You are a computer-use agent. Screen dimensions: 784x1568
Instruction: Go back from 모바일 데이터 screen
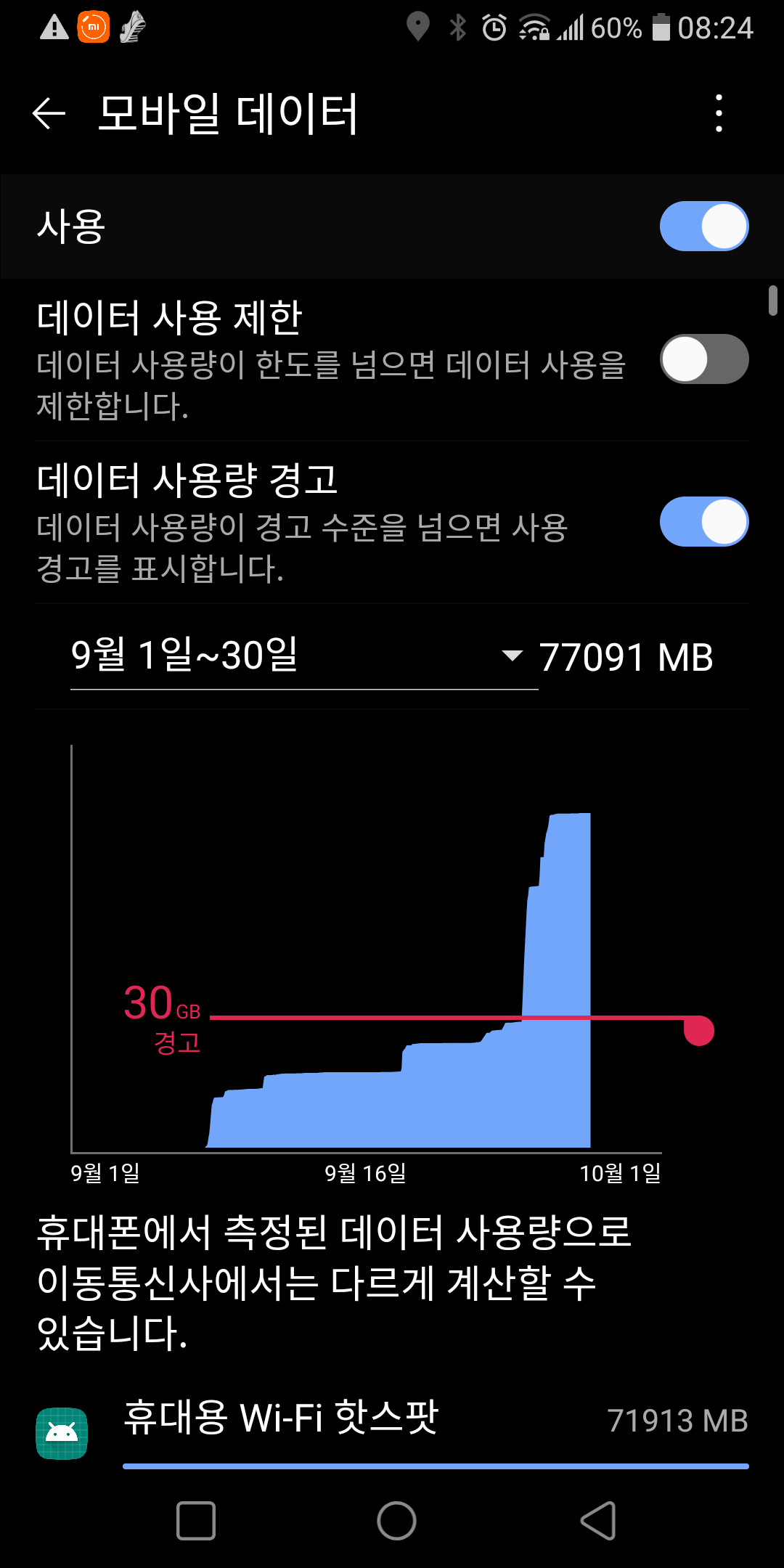(x=49, y=114)
